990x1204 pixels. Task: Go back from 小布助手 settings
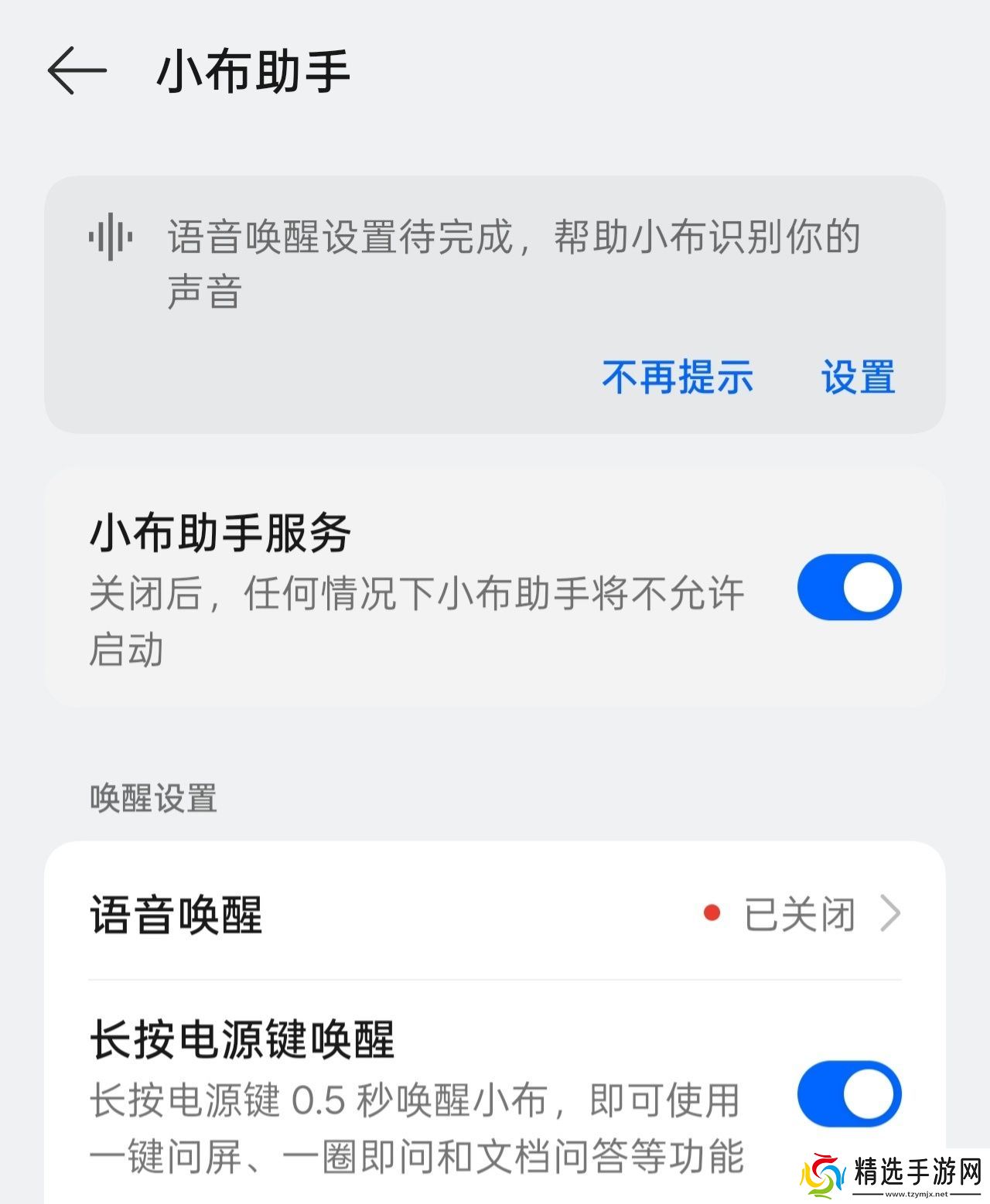tap(77, 70)
